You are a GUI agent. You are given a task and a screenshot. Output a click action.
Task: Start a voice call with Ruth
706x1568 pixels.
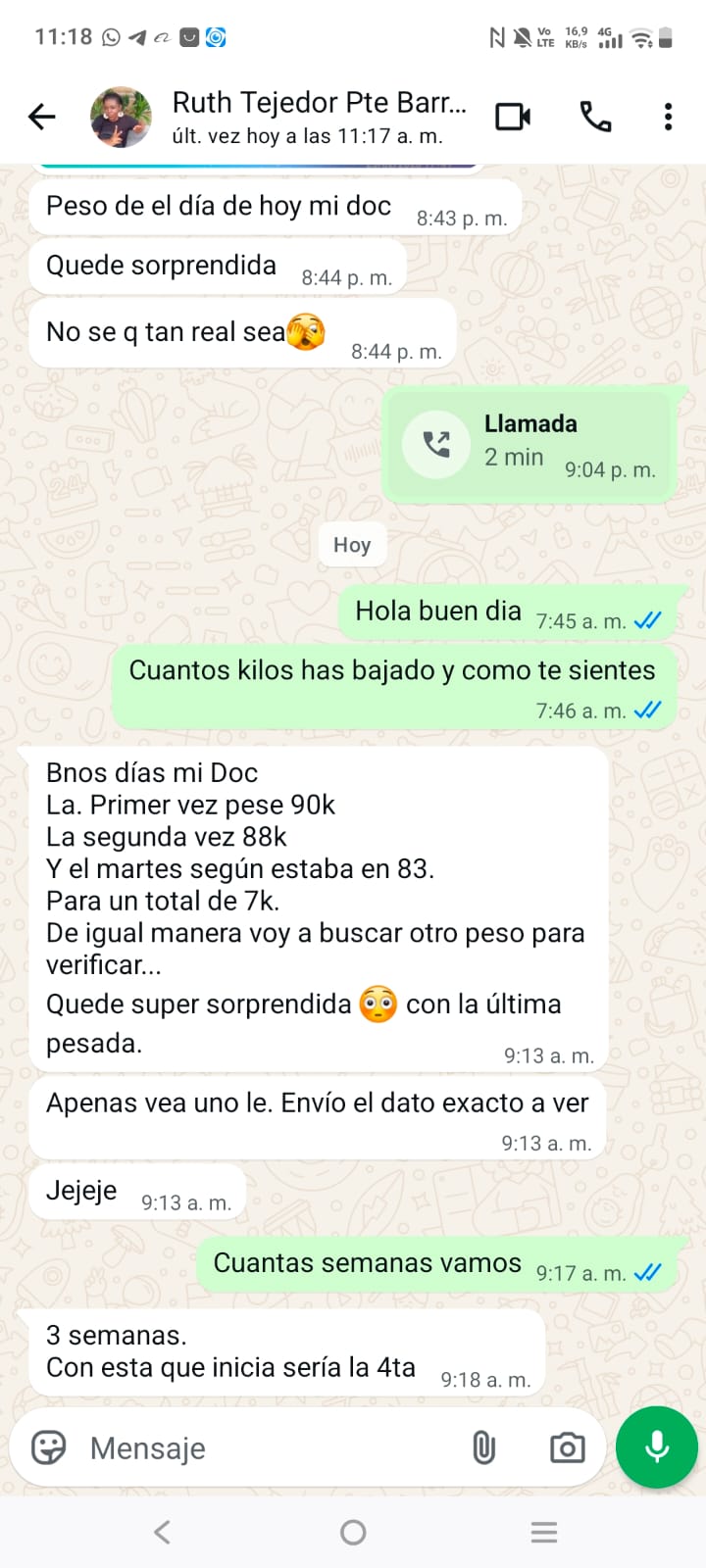pyautogui.click(x=595, y=118)
